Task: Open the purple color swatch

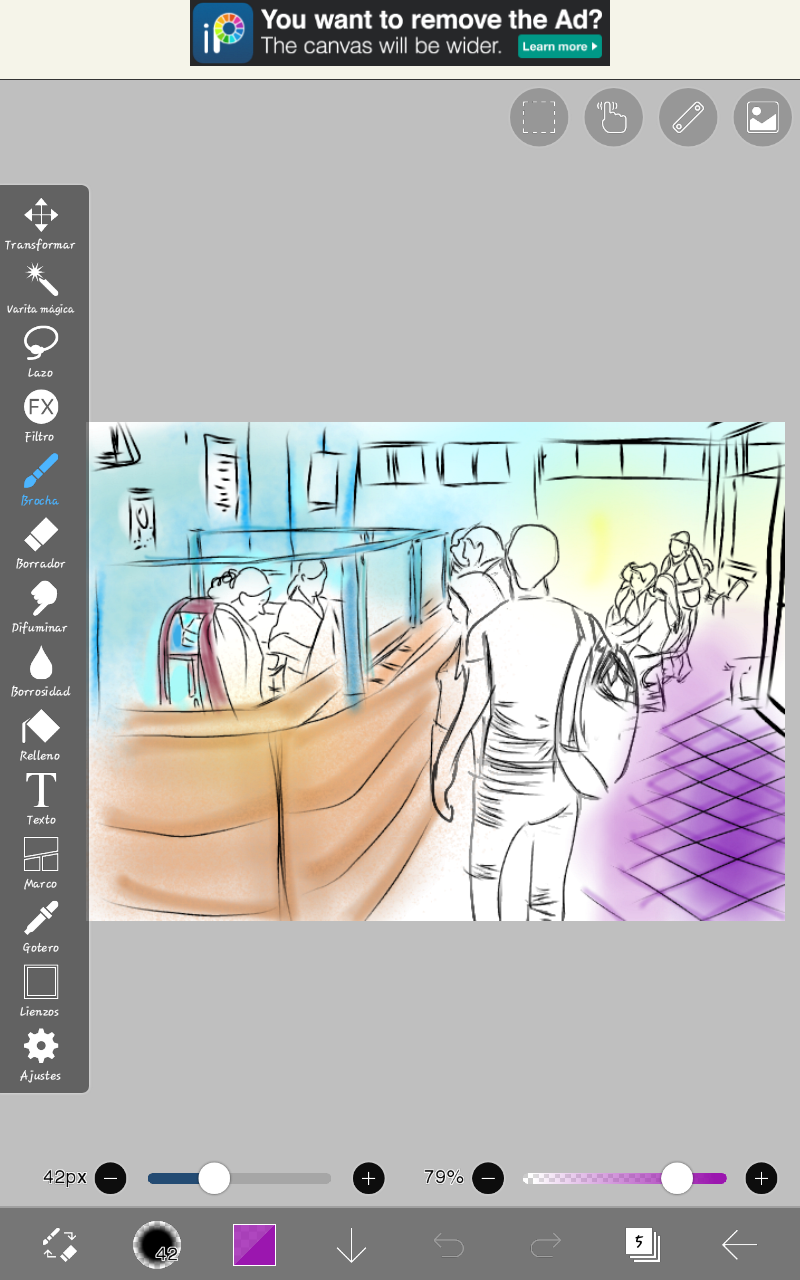Action: click(254, 1245)
